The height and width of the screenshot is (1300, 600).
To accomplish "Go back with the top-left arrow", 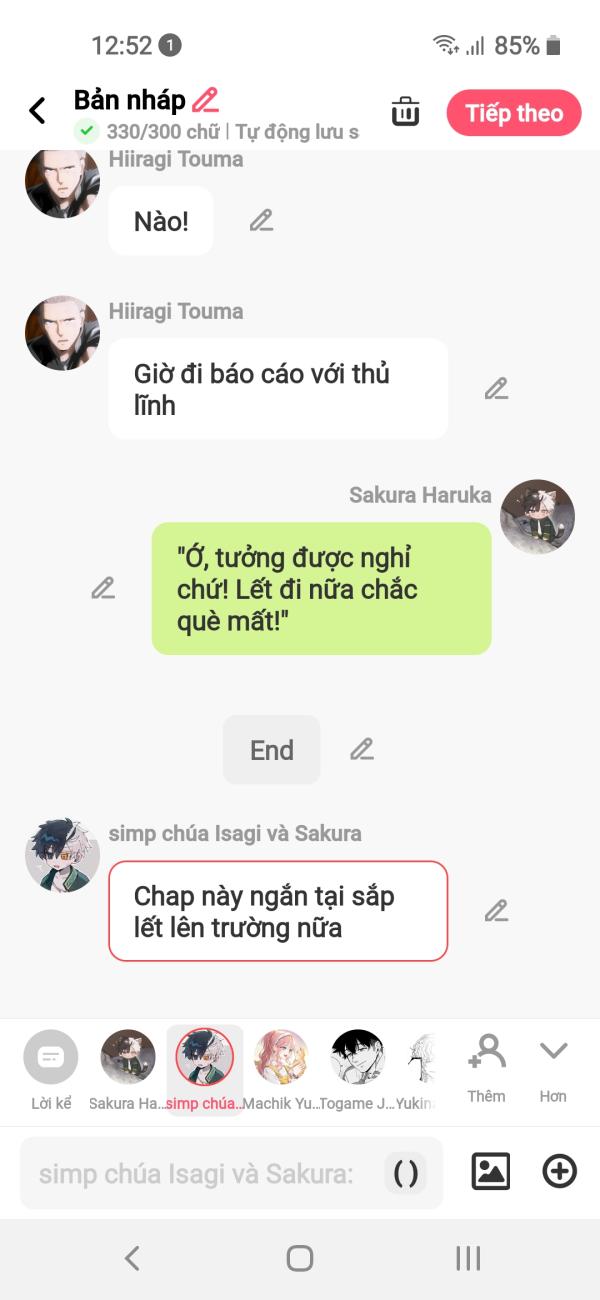I will pyautogui.click(x=37, y=111).
